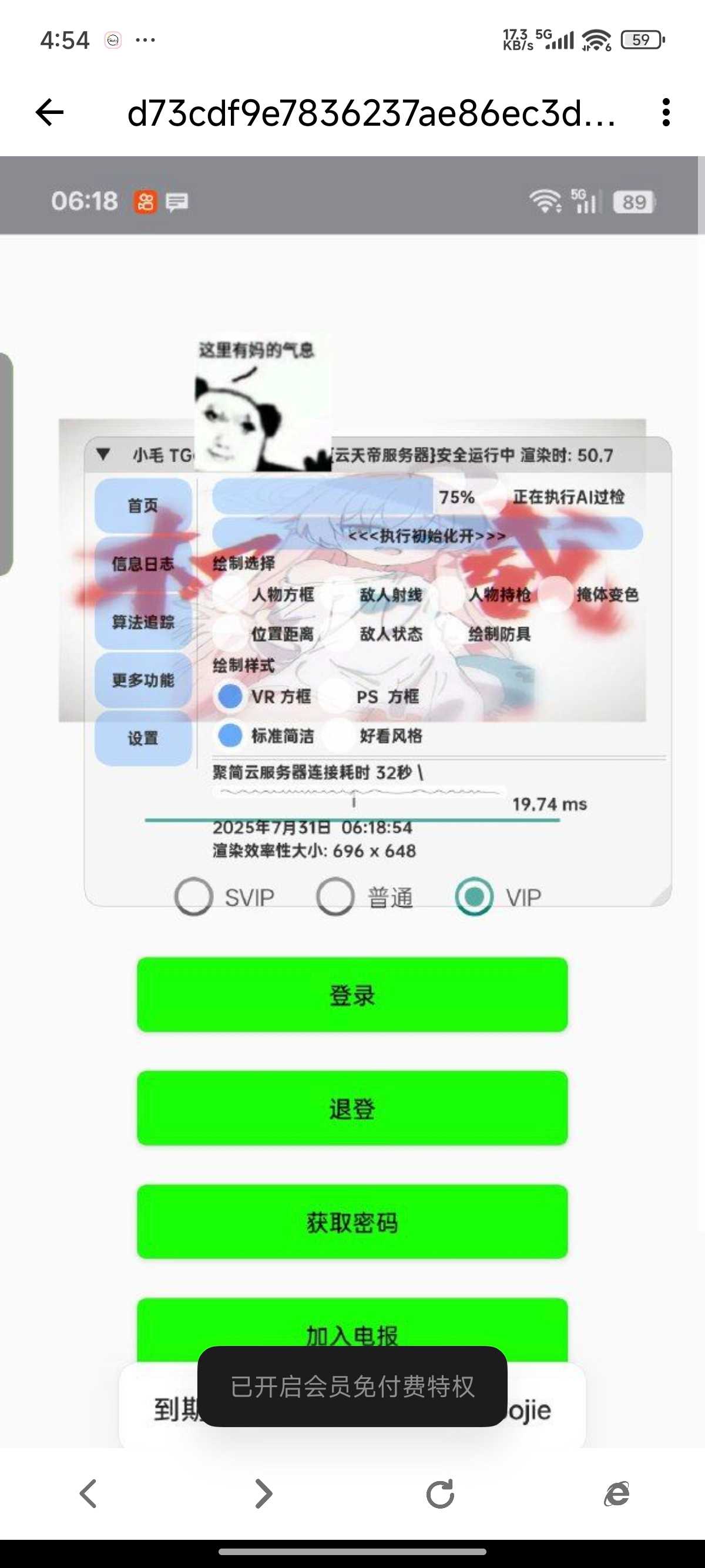Navigate to the previous page

tap(88, 1493)
